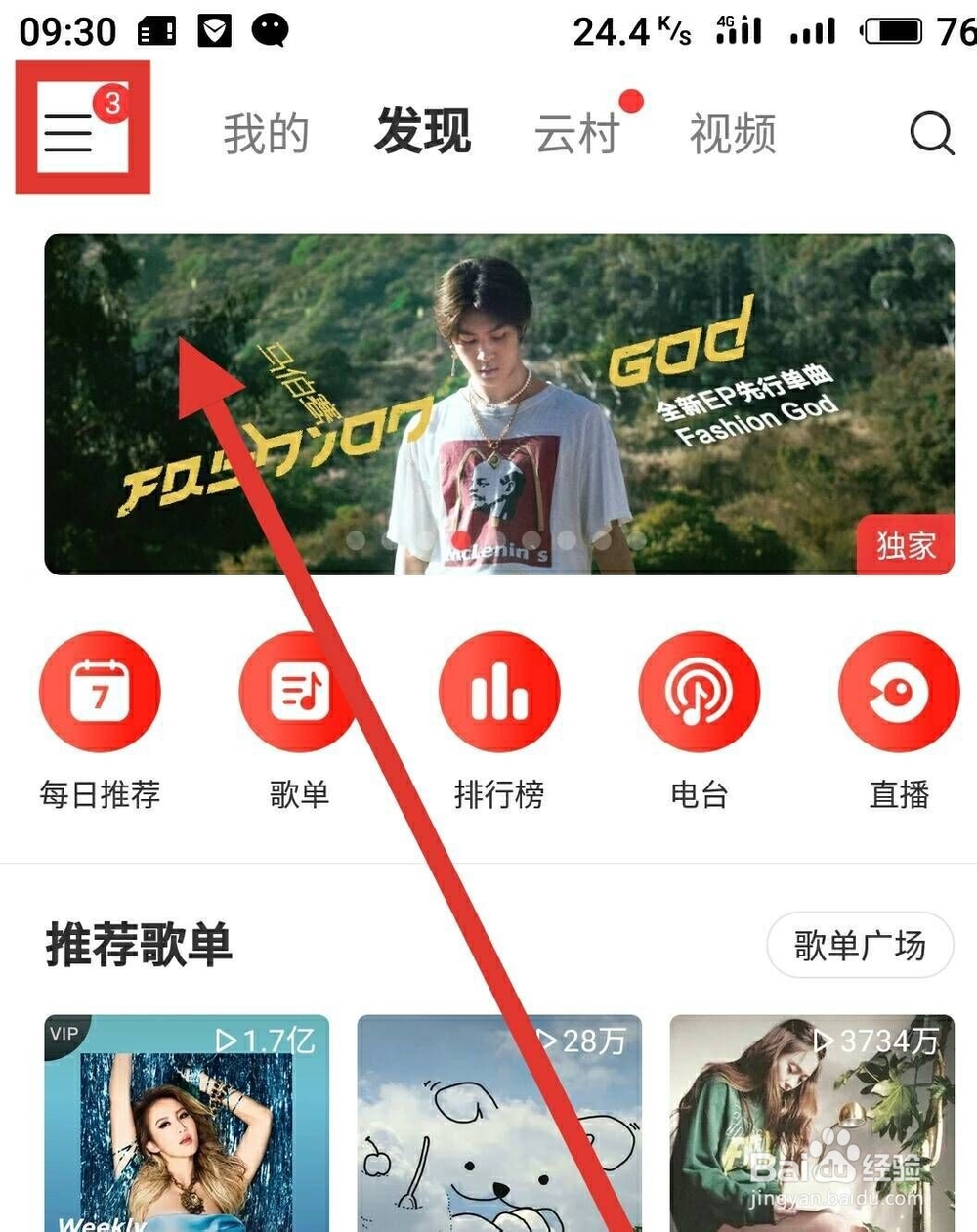Open the 每日推荐 daily recommendation icon

coord(99,692)
